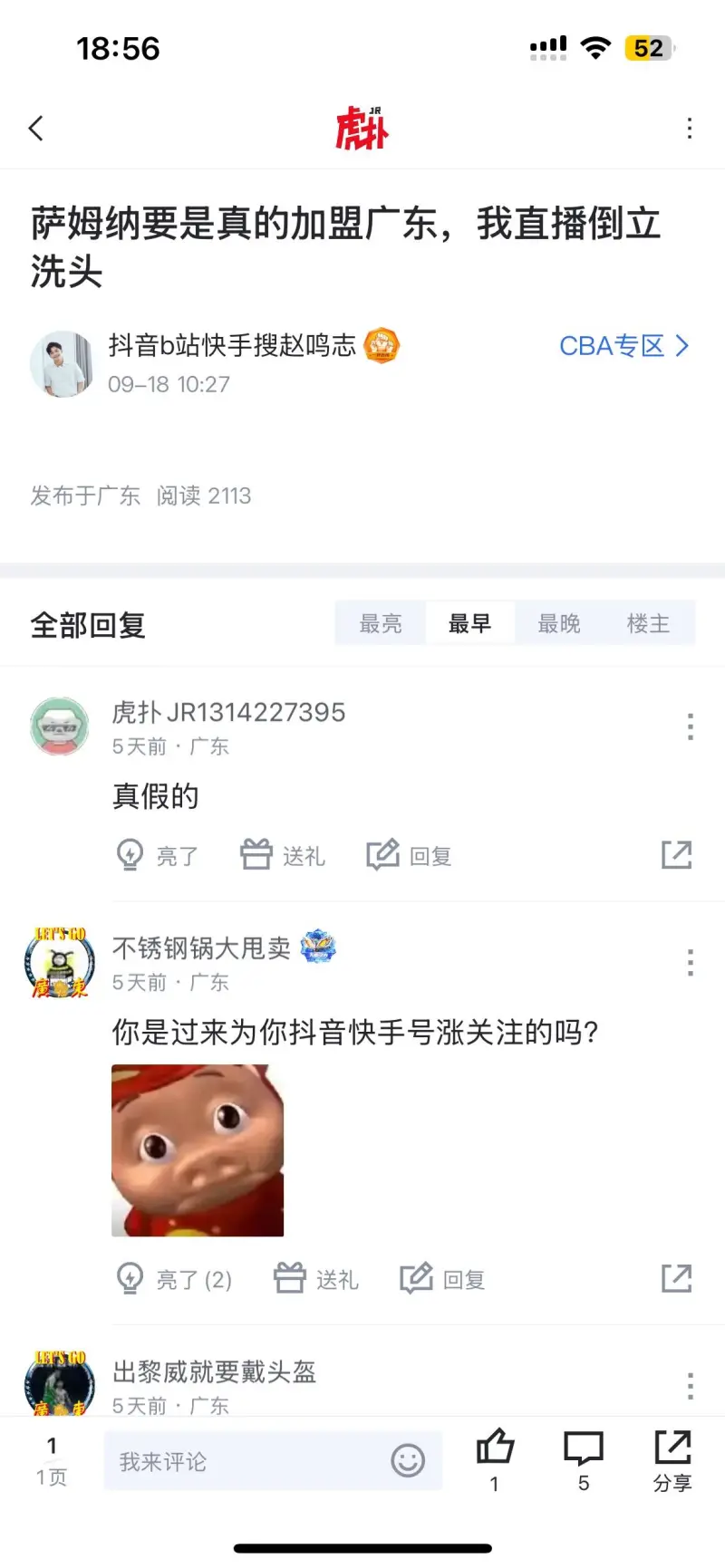Screen dimensions: 725x1568
Task: Open the CBA专区 link
Action: [623, 346]
